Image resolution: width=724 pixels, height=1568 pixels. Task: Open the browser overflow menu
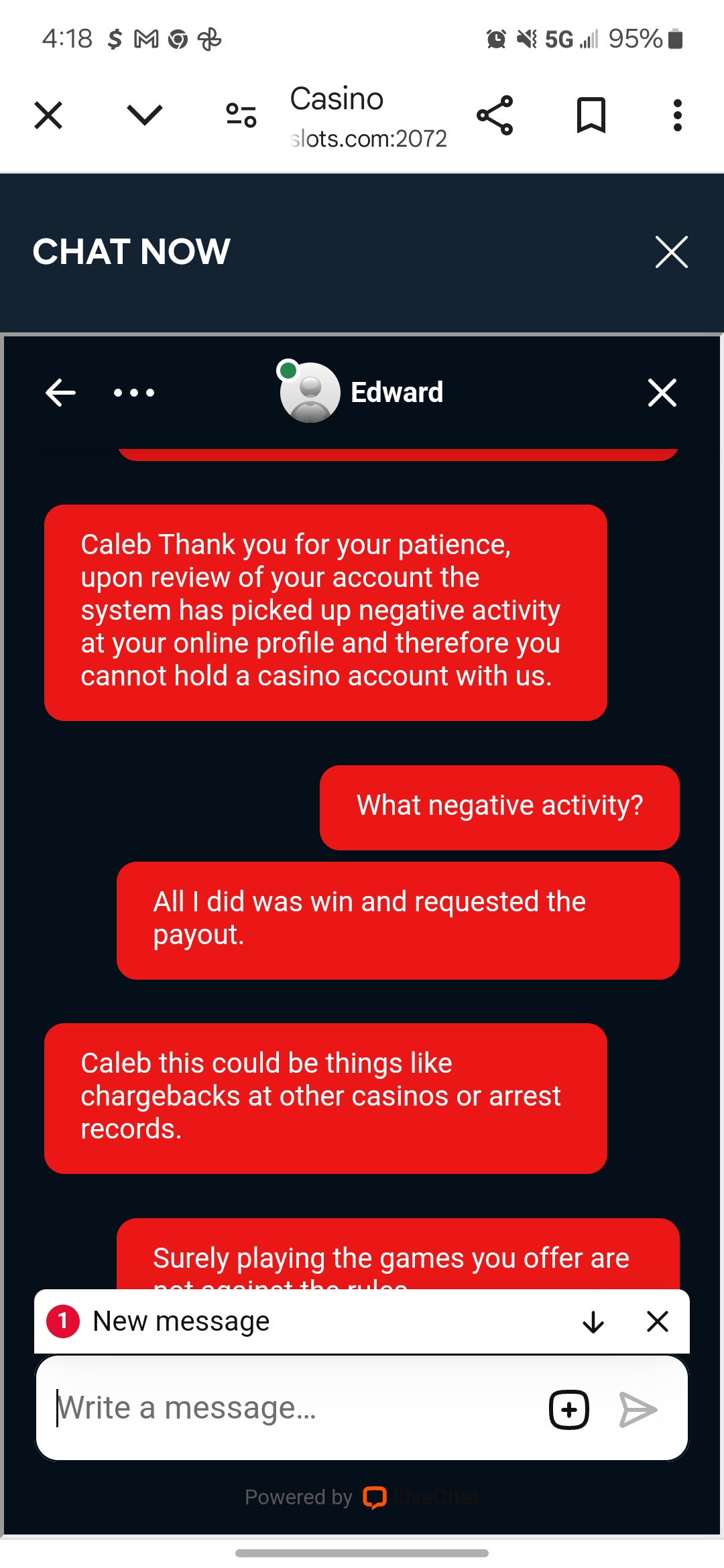pos(678,115)
